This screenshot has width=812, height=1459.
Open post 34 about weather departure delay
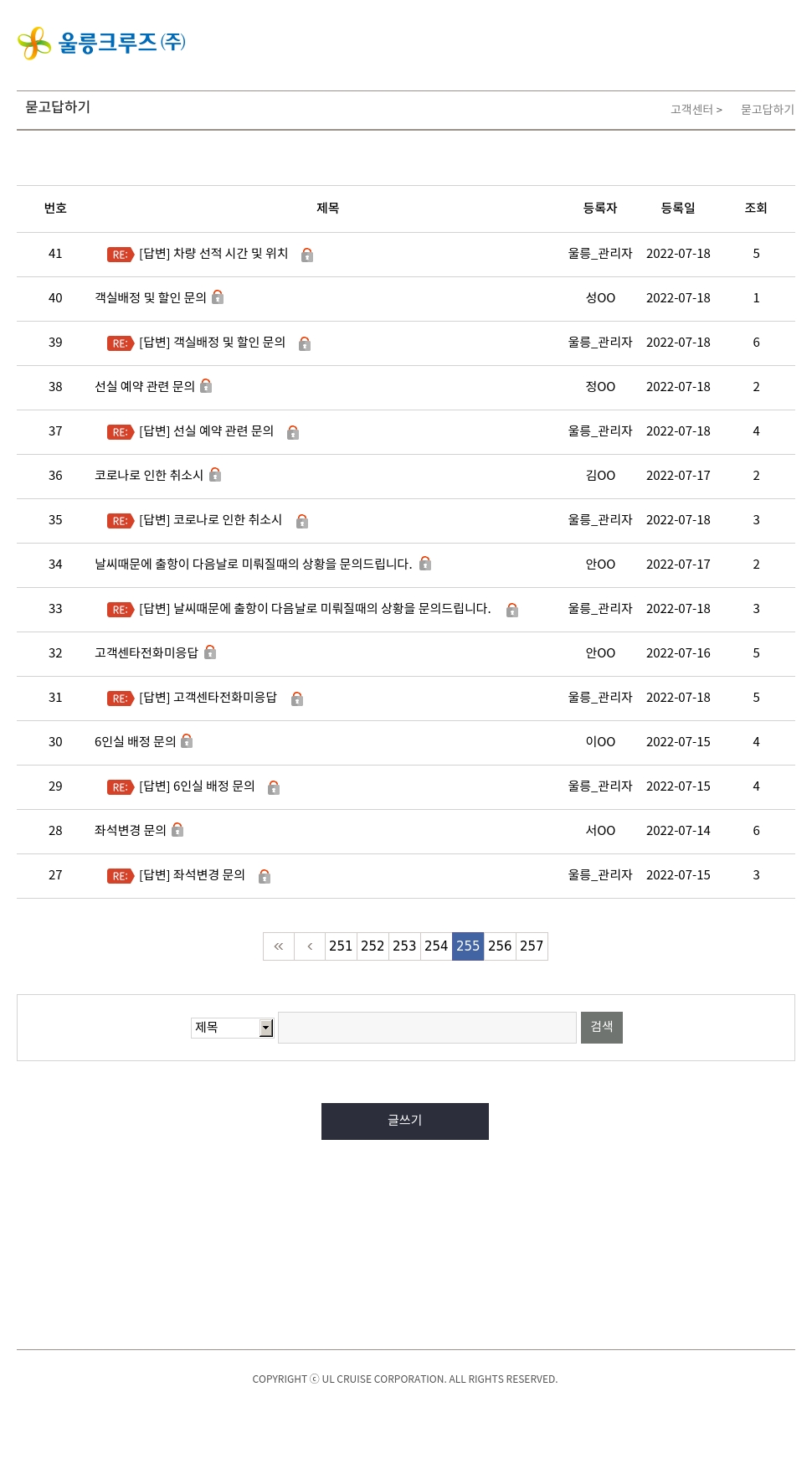coord(254,564)
